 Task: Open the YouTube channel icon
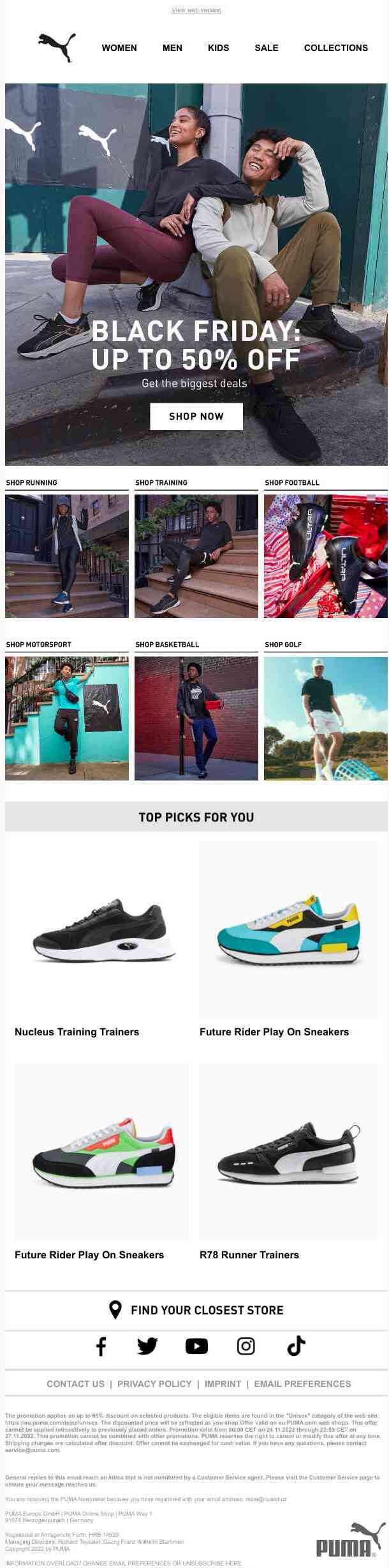pyautogui.click(x=196, y=1346)
